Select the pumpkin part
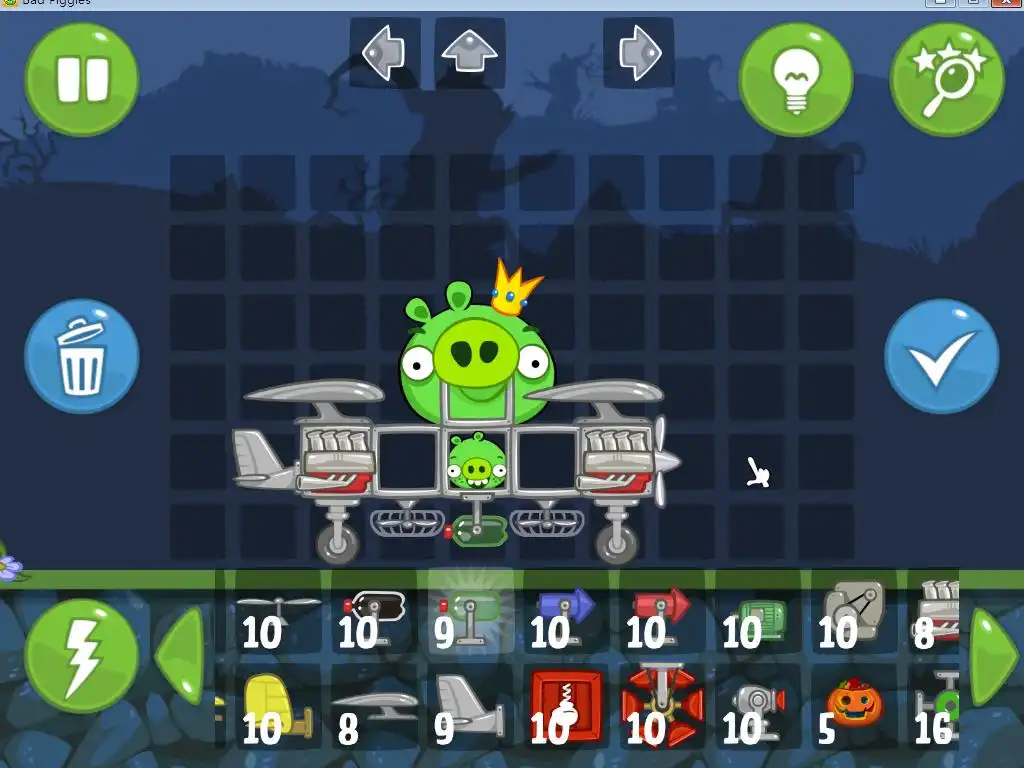The width and height of the screenshot is (1024, 768). [x=853, y=706]
